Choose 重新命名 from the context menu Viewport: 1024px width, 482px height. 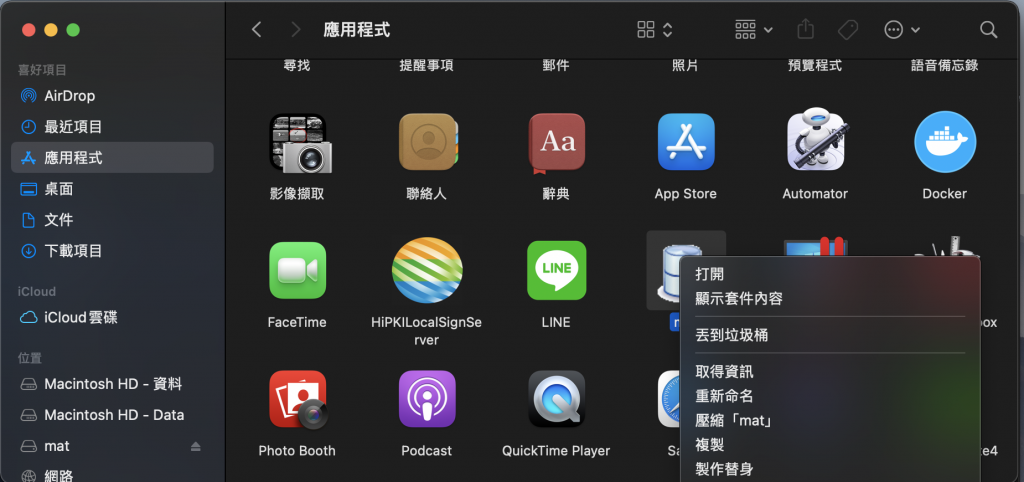(724, 396)
